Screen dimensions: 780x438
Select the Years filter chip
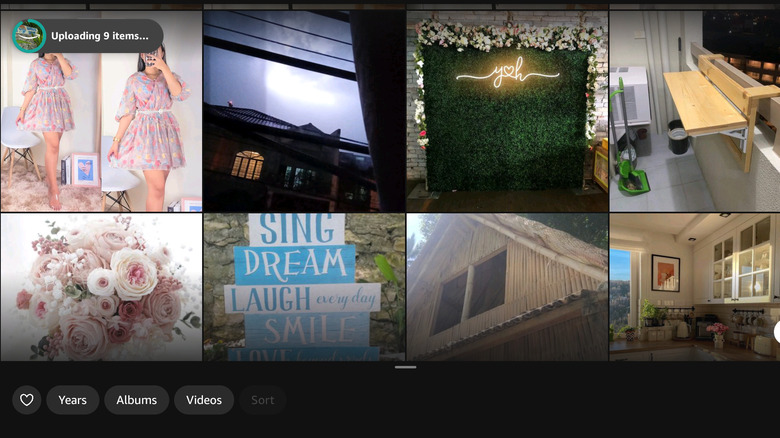72,400
